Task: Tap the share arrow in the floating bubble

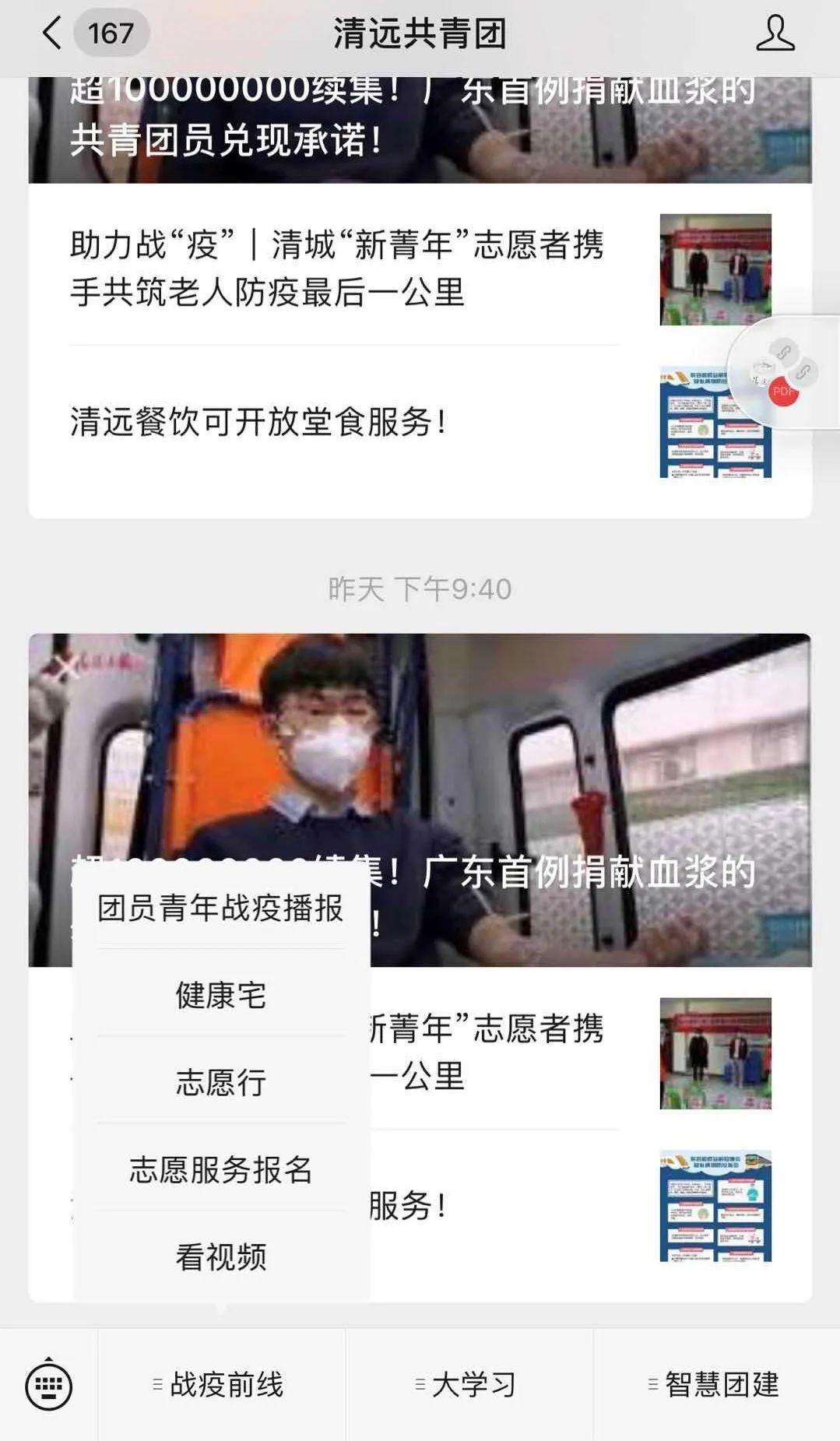Action: (764, 365)
